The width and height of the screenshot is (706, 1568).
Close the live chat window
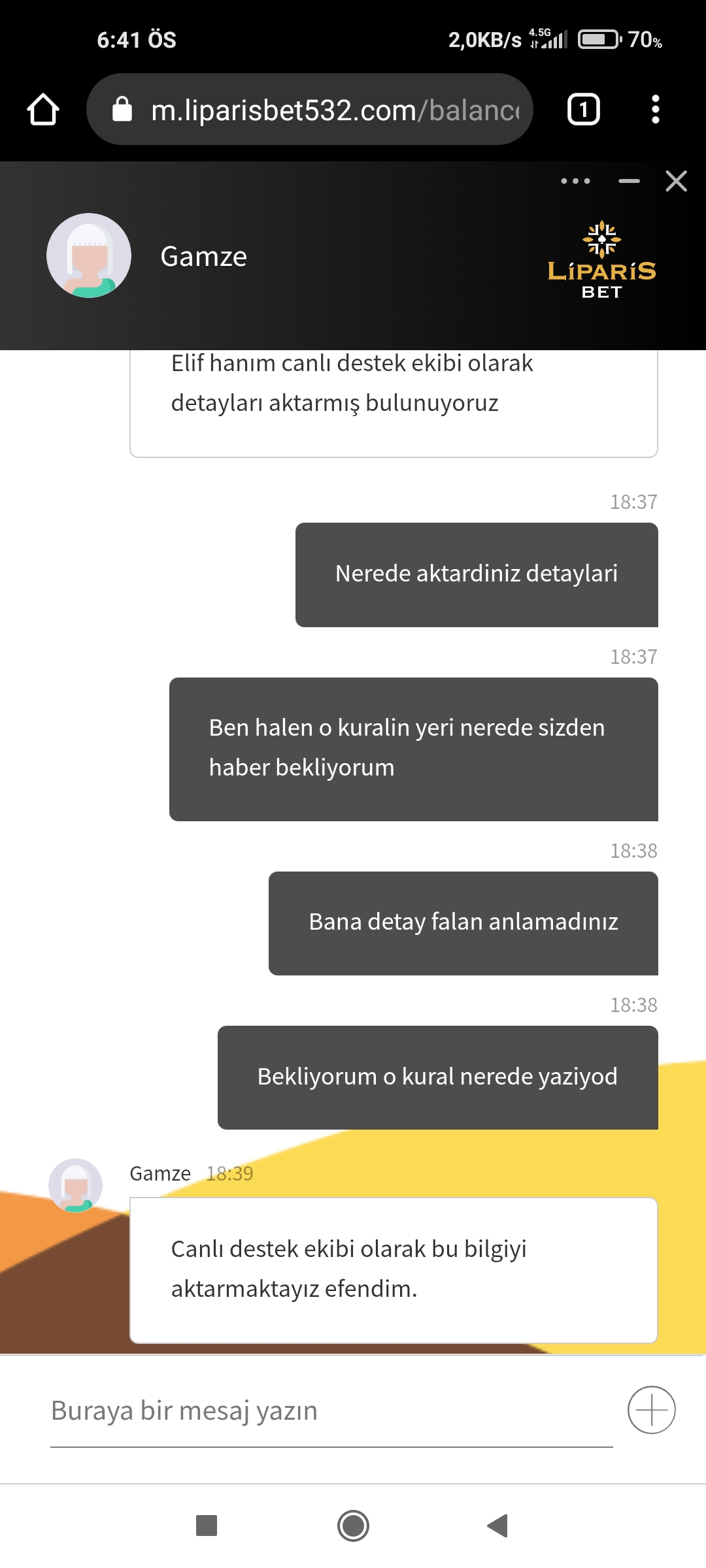click(x=676, y=181)
